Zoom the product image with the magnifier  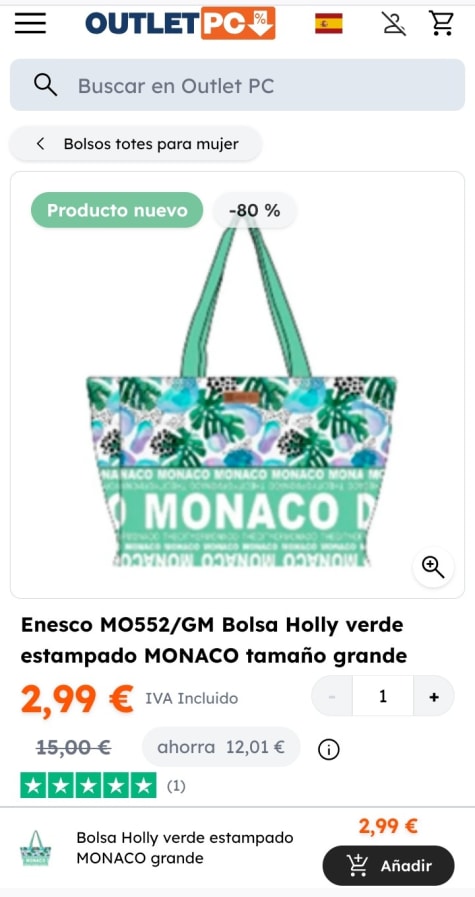click(x=433, y=567)
